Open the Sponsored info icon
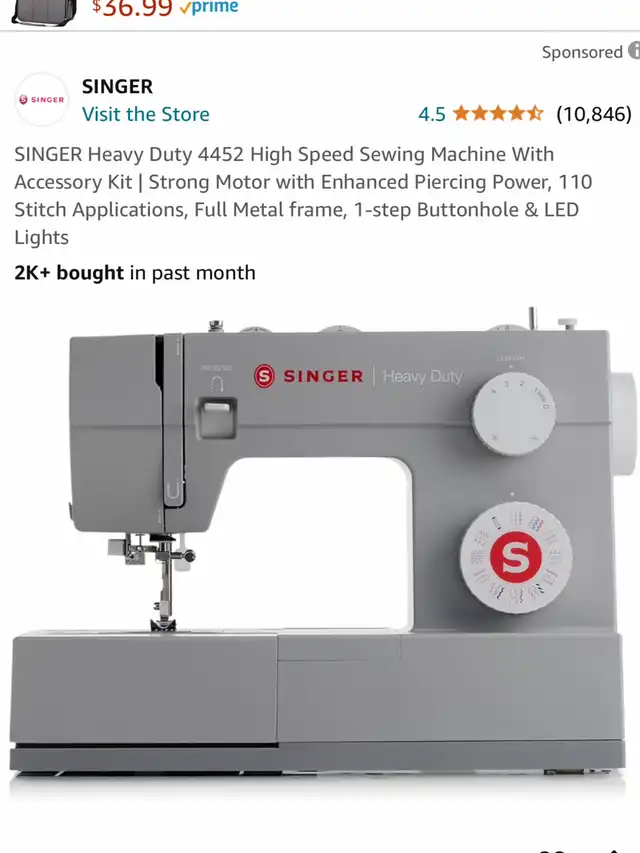 click(633, 52)
